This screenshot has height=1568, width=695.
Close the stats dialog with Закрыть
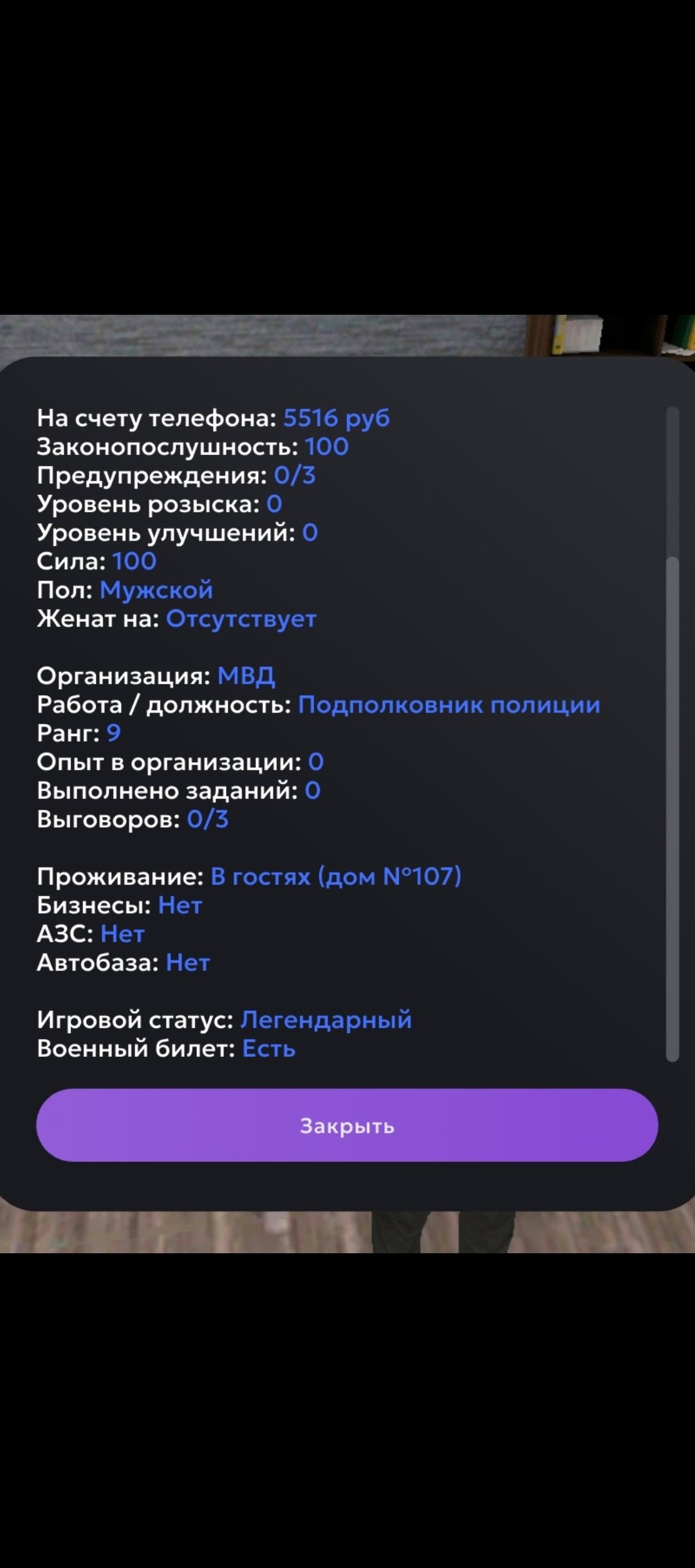(347, 1125)
